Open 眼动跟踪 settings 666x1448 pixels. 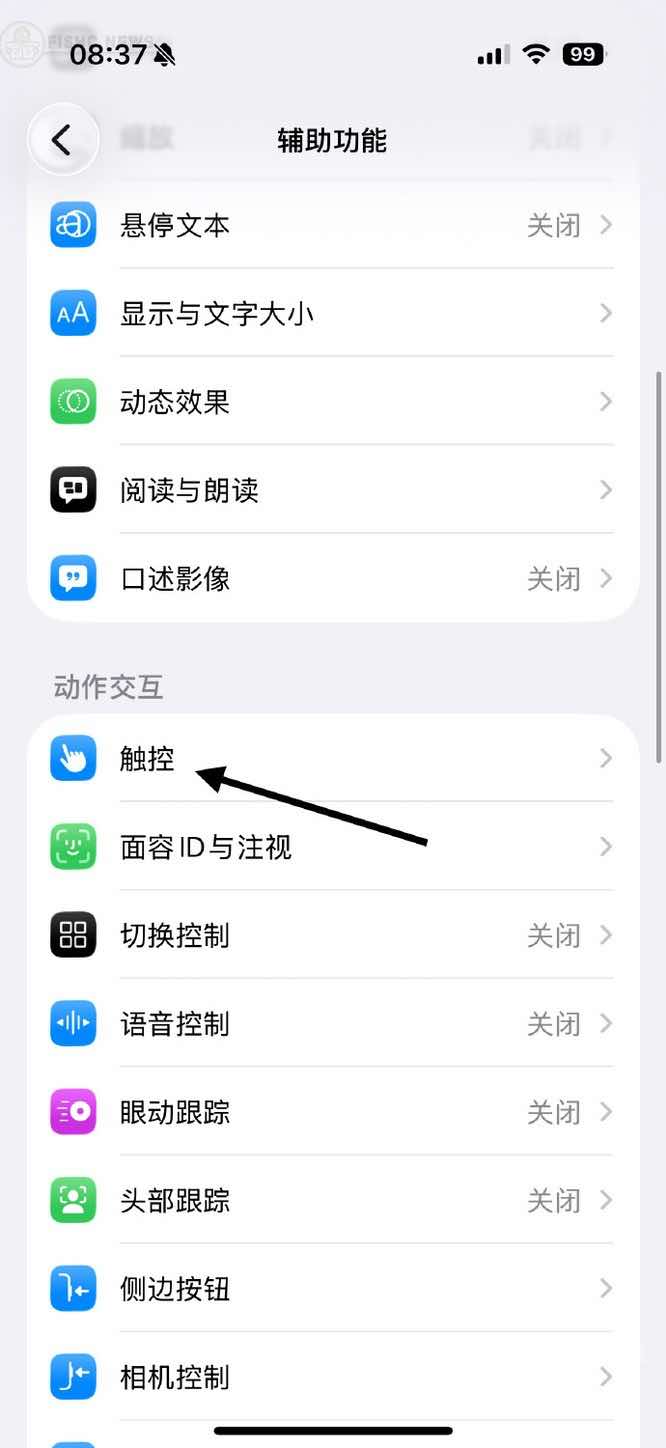(332, 1112)
